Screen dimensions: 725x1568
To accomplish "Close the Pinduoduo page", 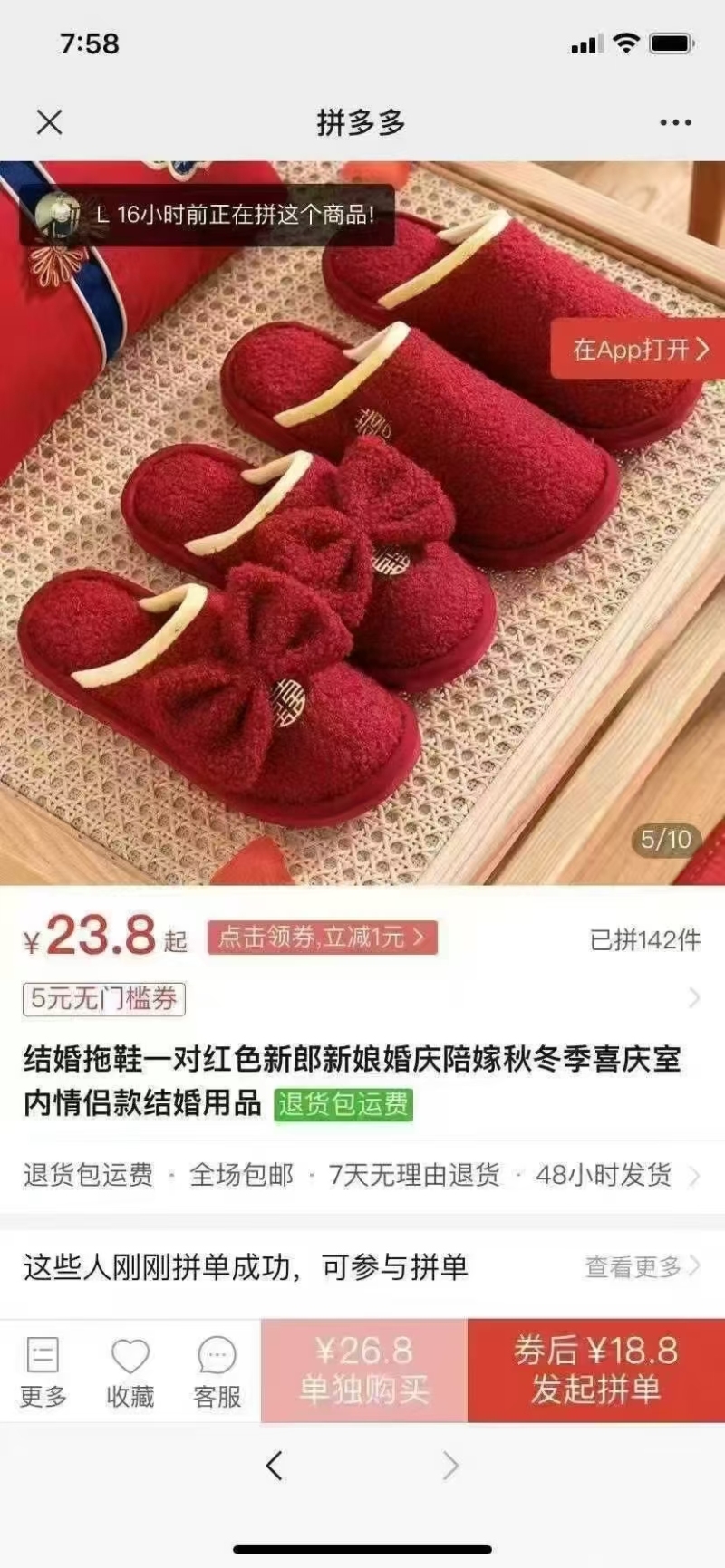I will click(x=49, y=122).
